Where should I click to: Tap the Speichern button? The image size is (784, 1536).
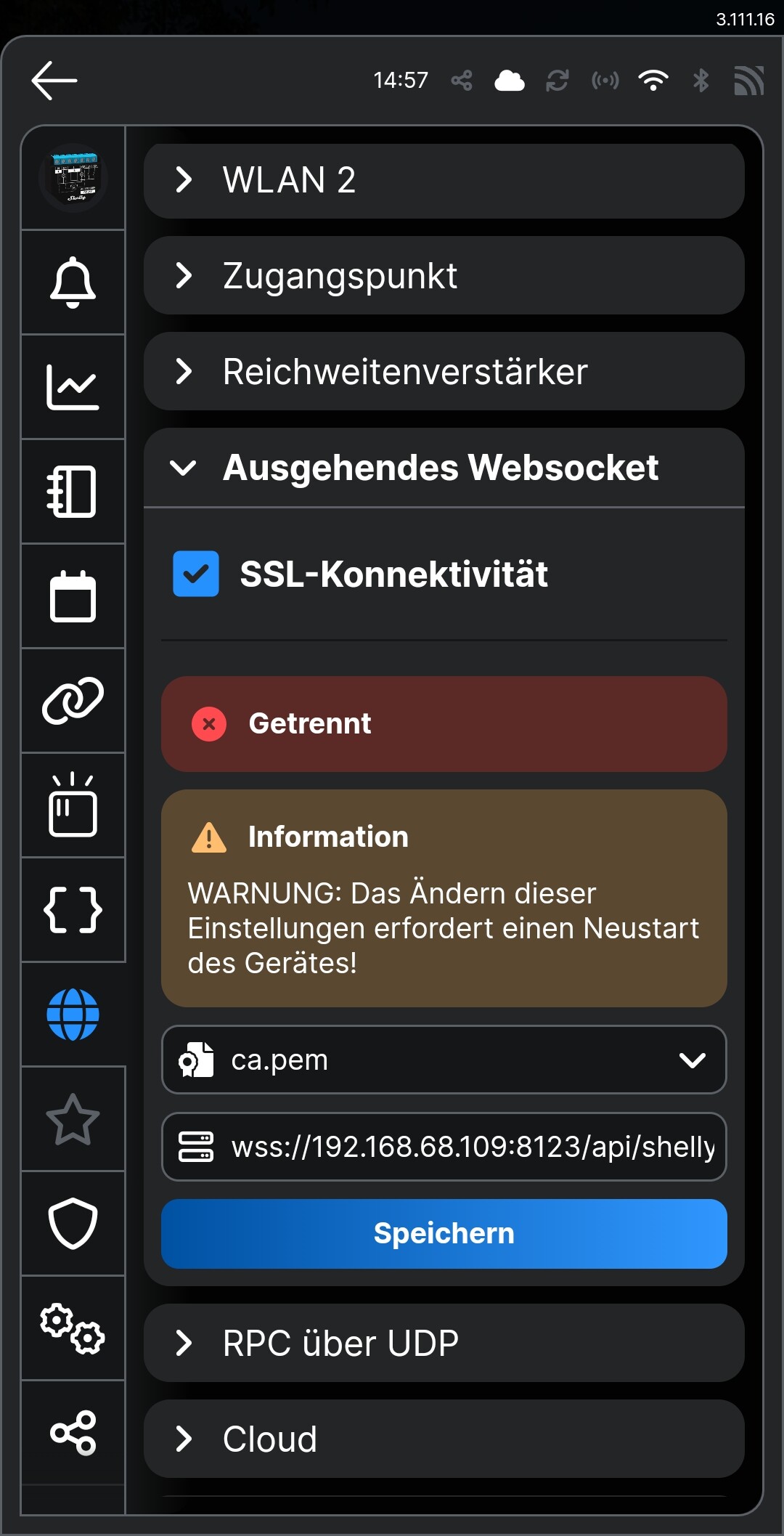coord(444,1233)
